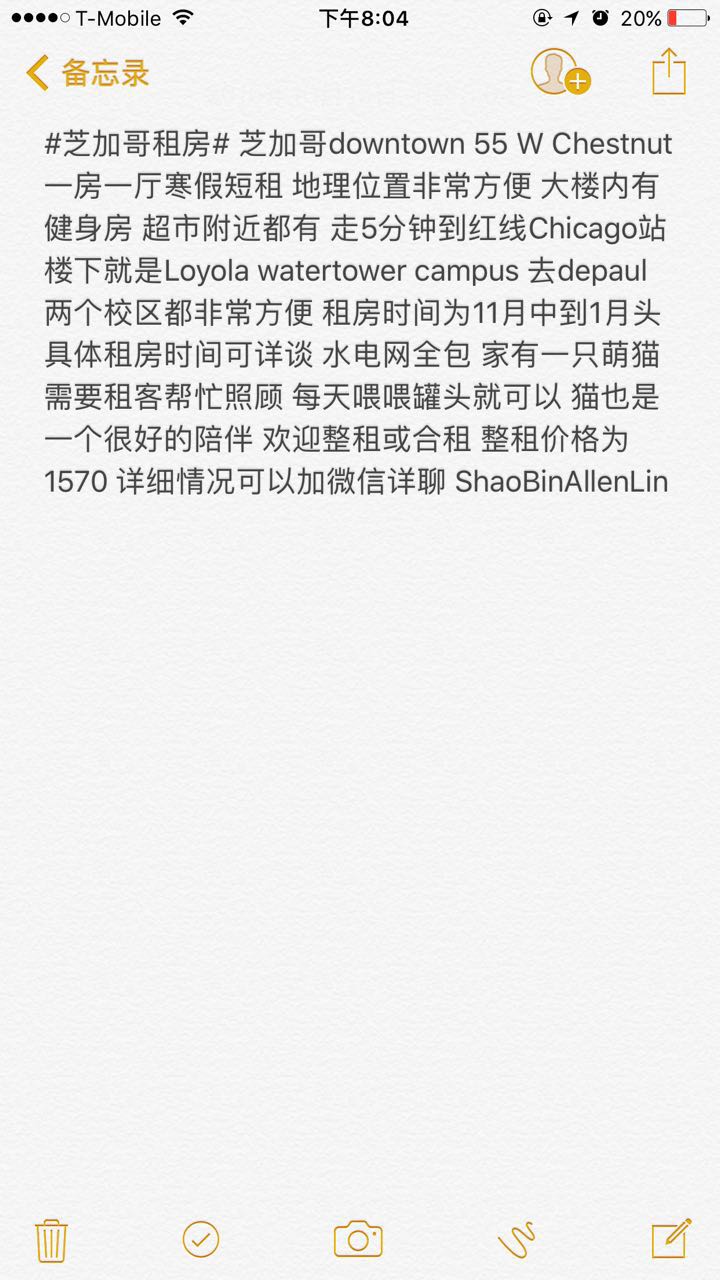Add a checklist to the note
This screenshot has width=720, height=1280.
201,1240
